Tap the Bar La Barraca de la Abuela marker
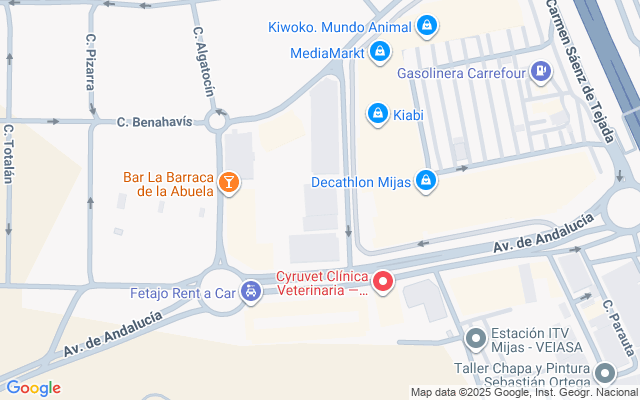The image size is (640, 400). pos(230,182)
